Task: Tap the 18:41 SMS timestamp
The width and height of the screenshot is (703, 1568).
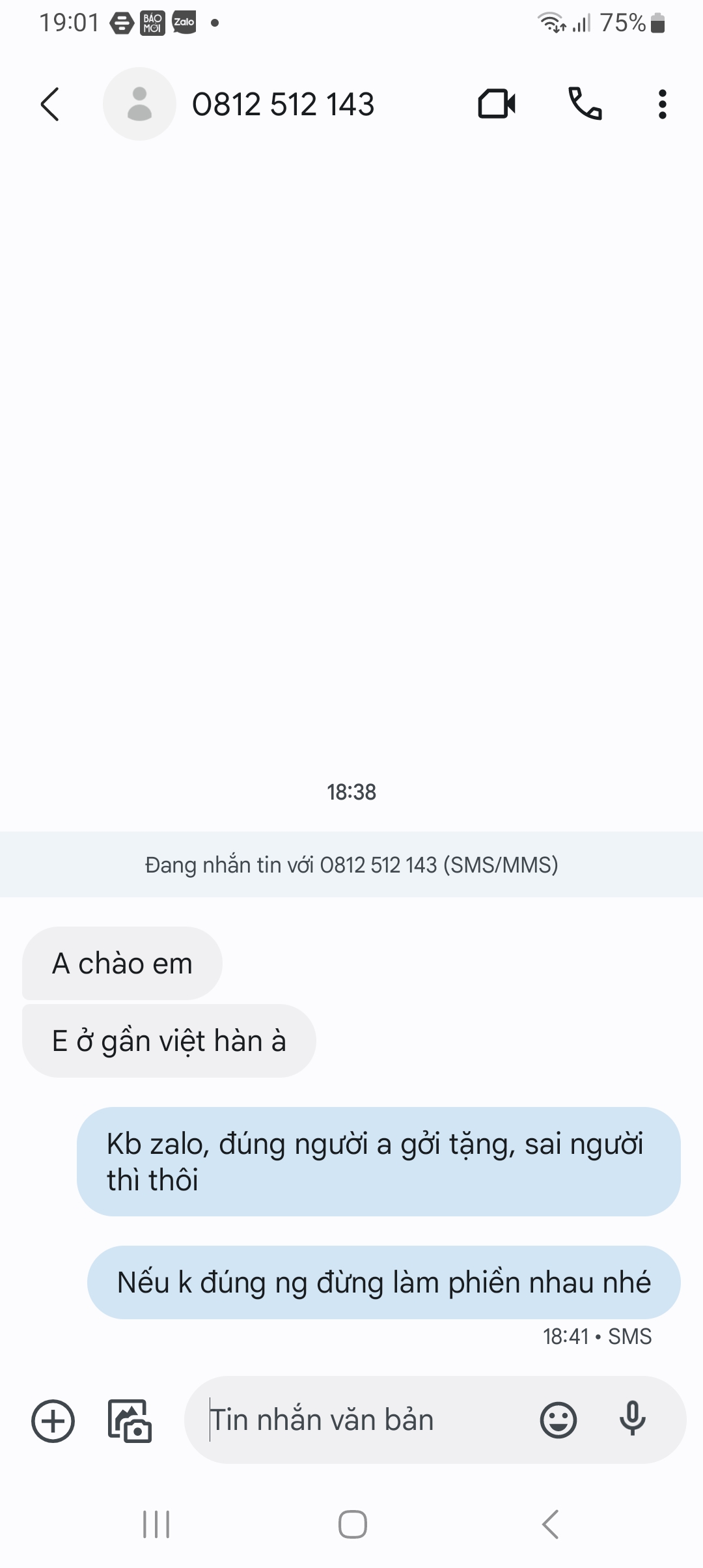Action: [596, 1336]
